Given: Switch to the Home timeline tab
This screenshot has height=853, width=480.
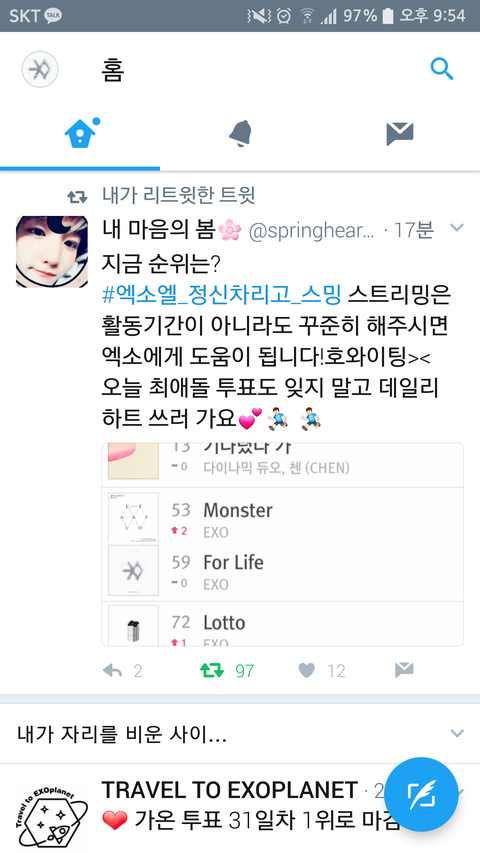Looking at the screenshot, I should coord(80,133).
